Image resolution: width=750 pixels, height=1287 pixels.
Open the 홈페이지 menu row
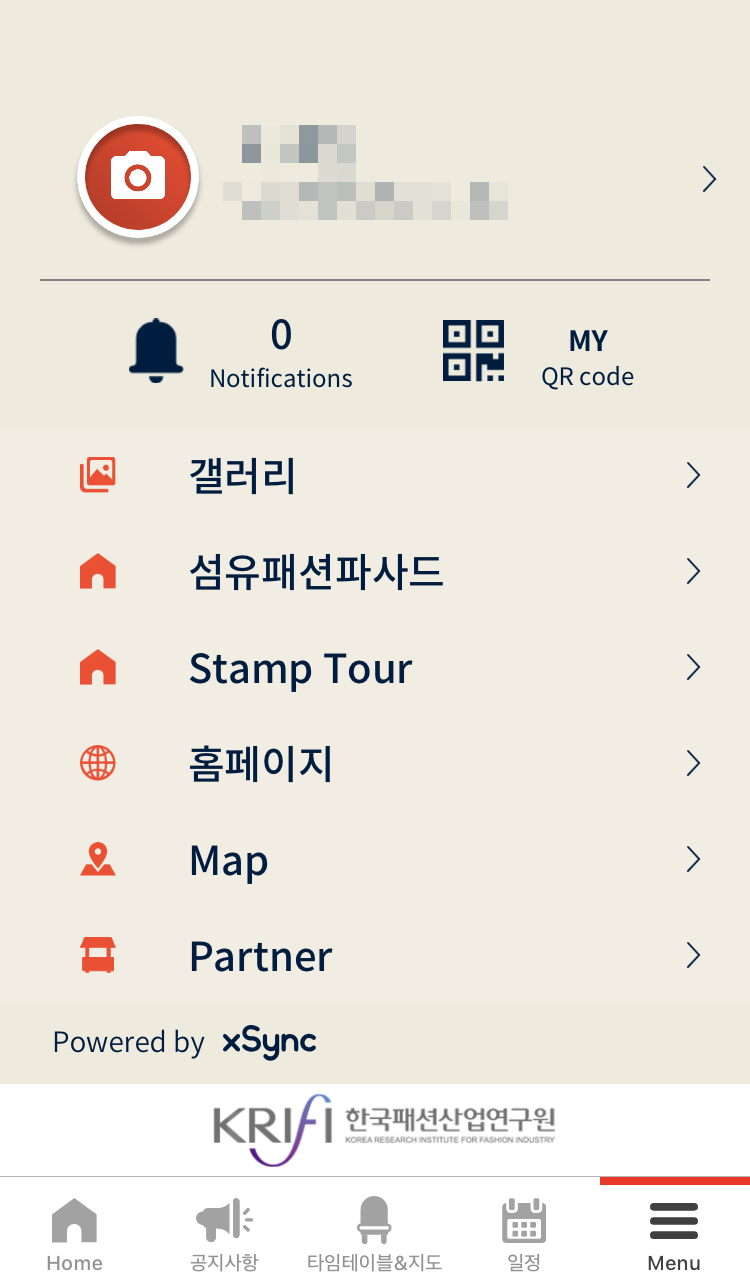(375, 763)
